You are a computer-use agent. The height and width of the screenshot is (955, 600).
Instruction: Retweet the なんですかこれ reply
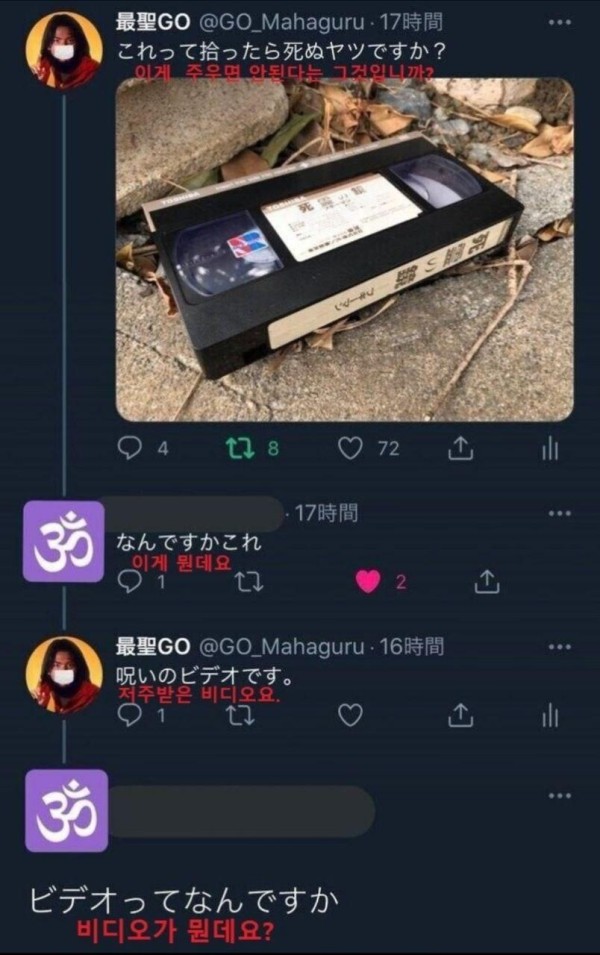[241, 581]
